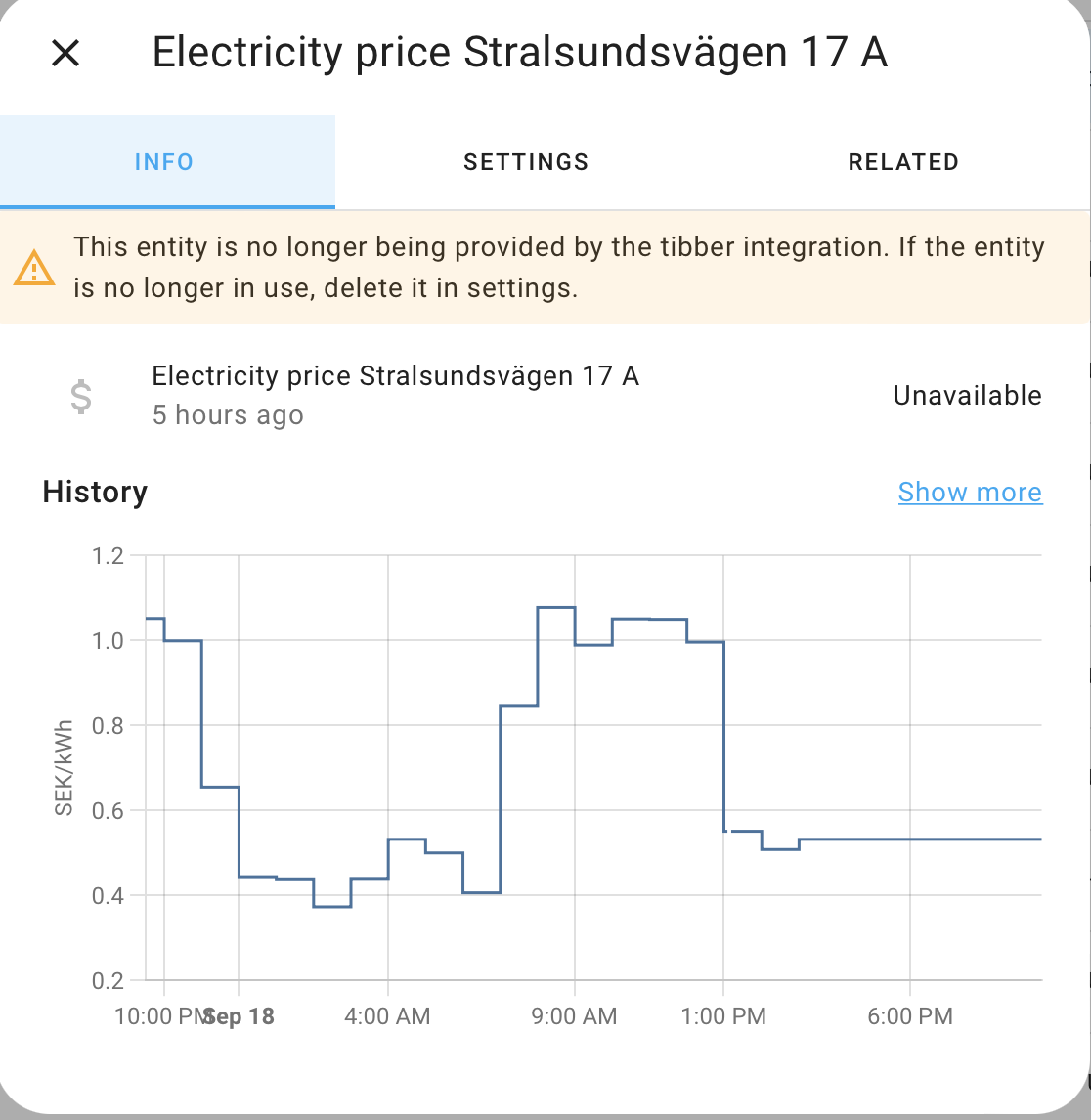The width and height of the screenshot is (1091, 1120).
Task: Click the warning triangle icon
Action: pyautogui.click(x=35, y=267)
